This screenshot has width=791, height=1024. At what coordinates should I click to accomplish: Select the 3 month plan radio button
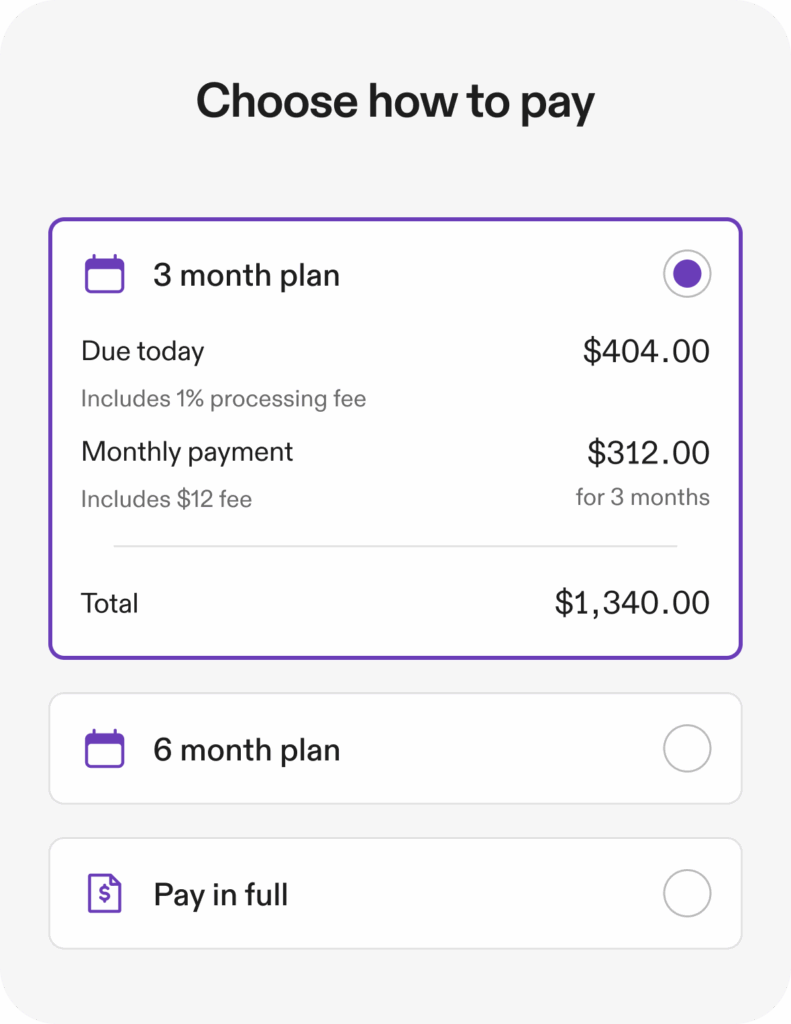pyautogui.click(x=686, y=273)
